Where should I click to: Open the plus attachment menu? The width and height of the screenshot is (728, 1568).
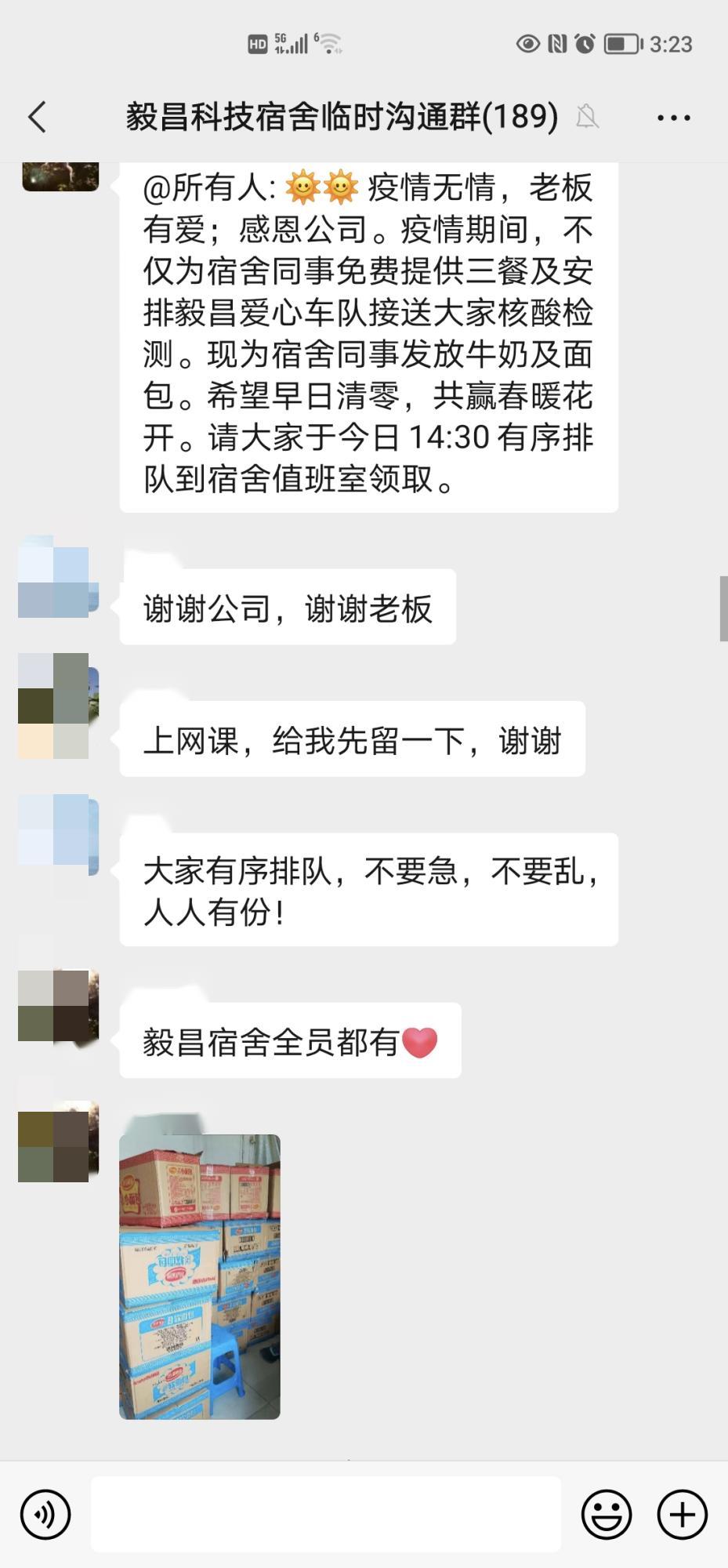[x=682, y=1514]
